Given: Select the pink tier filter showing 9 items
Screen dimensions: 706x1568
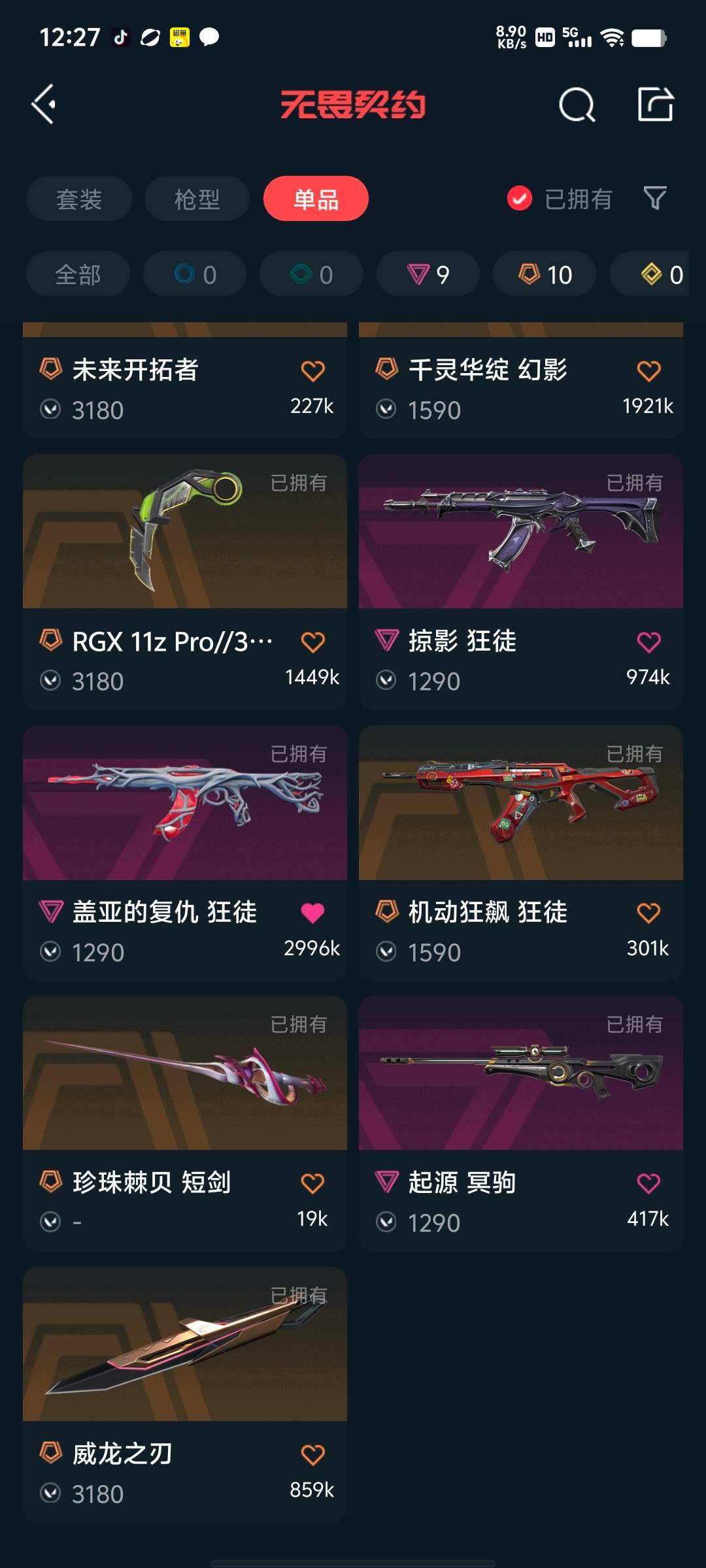Looking at the screenshot, I should click(428, 274).
